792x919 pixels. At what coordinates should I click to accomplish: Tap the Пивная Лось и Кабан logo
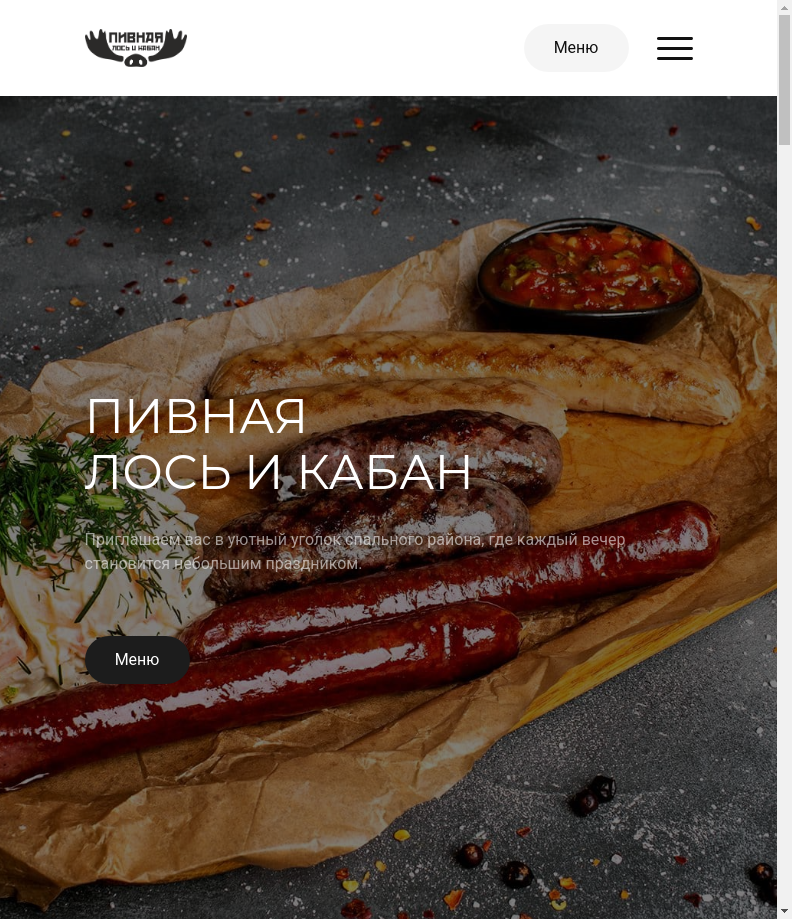coord(136,47)
